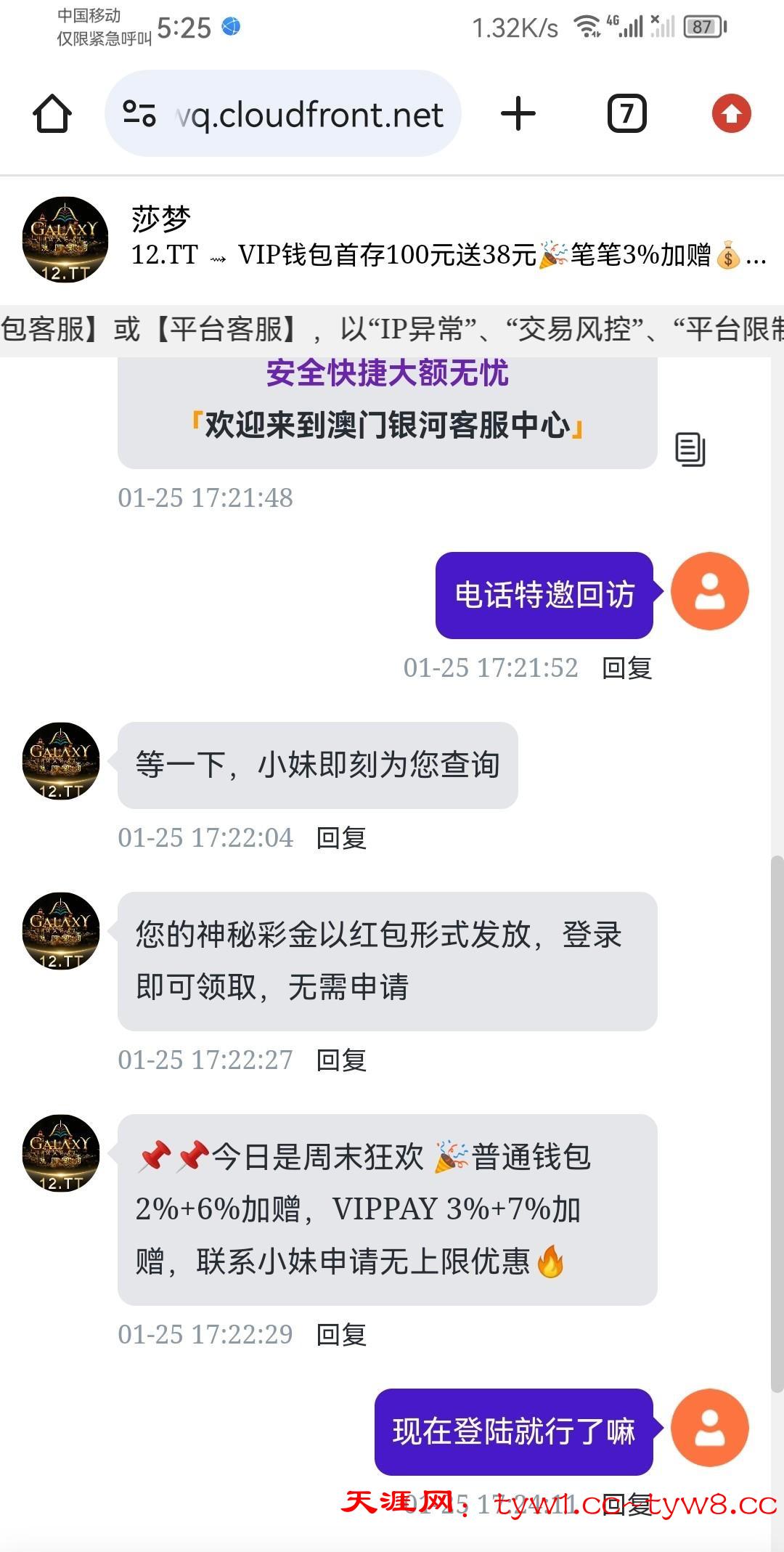
Task: Tap the red upload arrow icon
Action: [731, 114]
